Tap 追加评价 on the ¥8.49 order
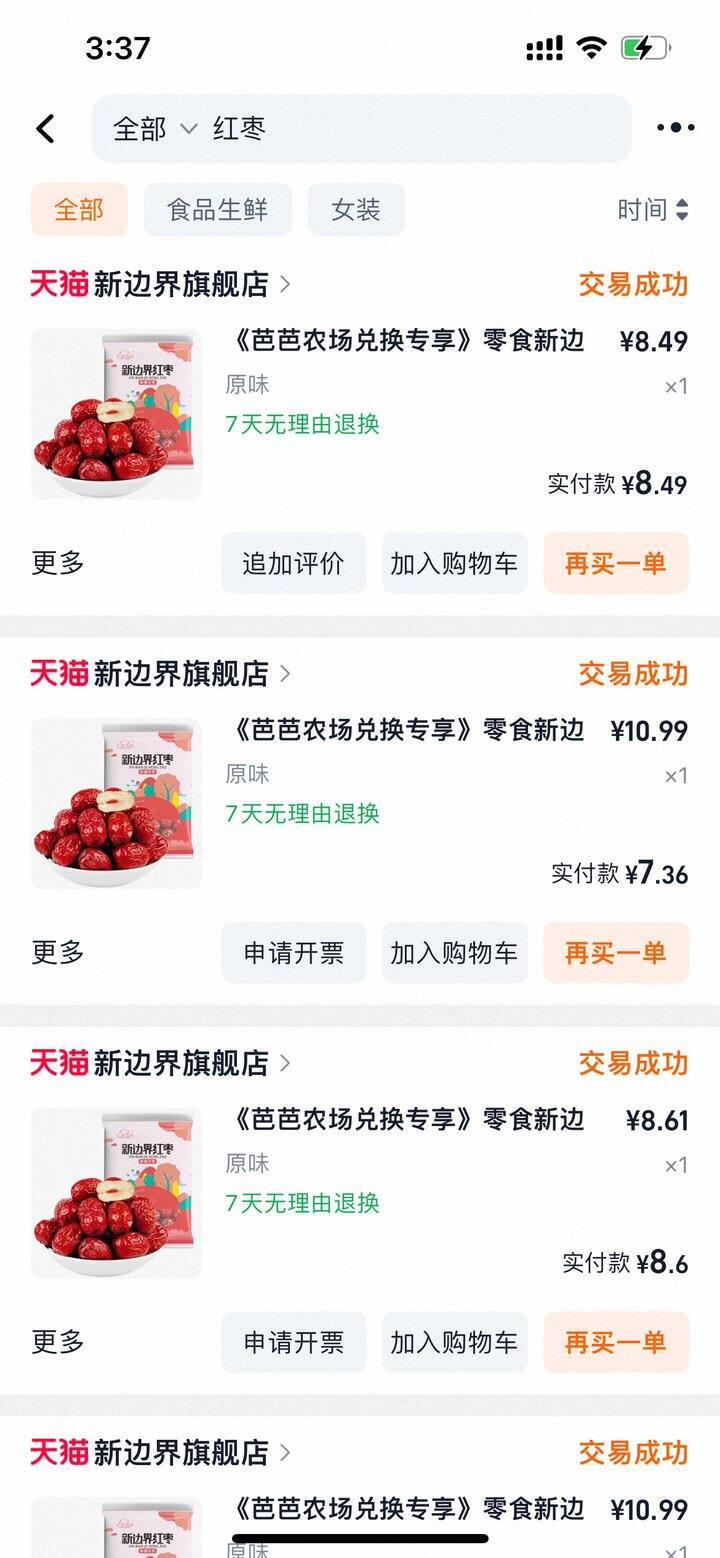The height and width of the screenshot is (1558, 720). coord(293,563)
